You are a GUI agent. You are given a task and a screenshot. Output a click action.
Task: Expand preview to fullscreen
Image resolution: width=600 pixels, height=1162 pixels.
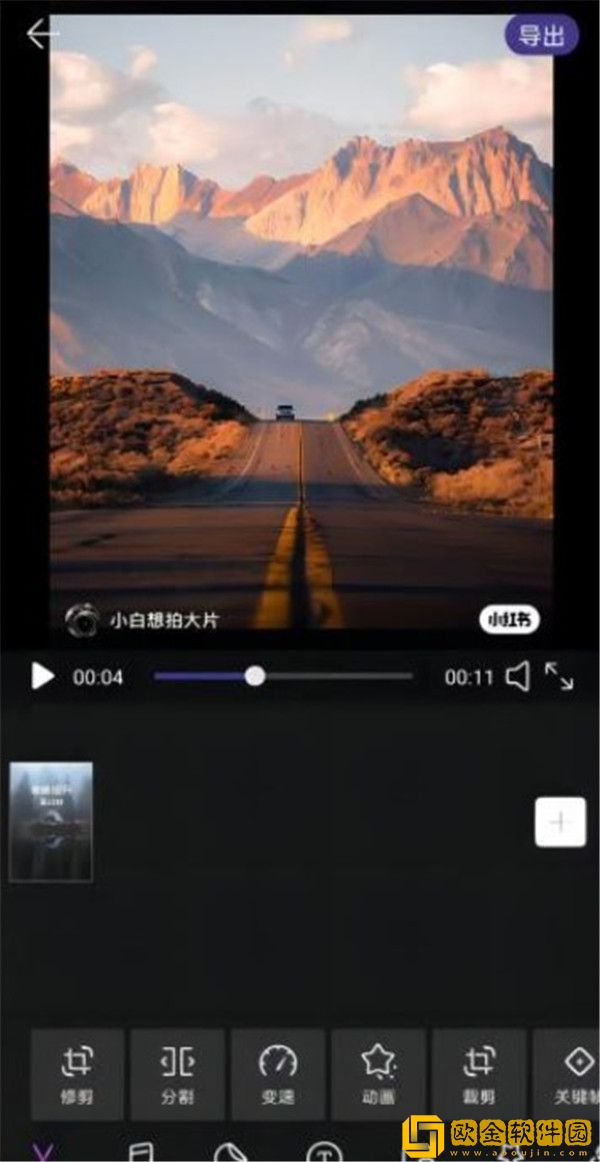coord(559,676)
